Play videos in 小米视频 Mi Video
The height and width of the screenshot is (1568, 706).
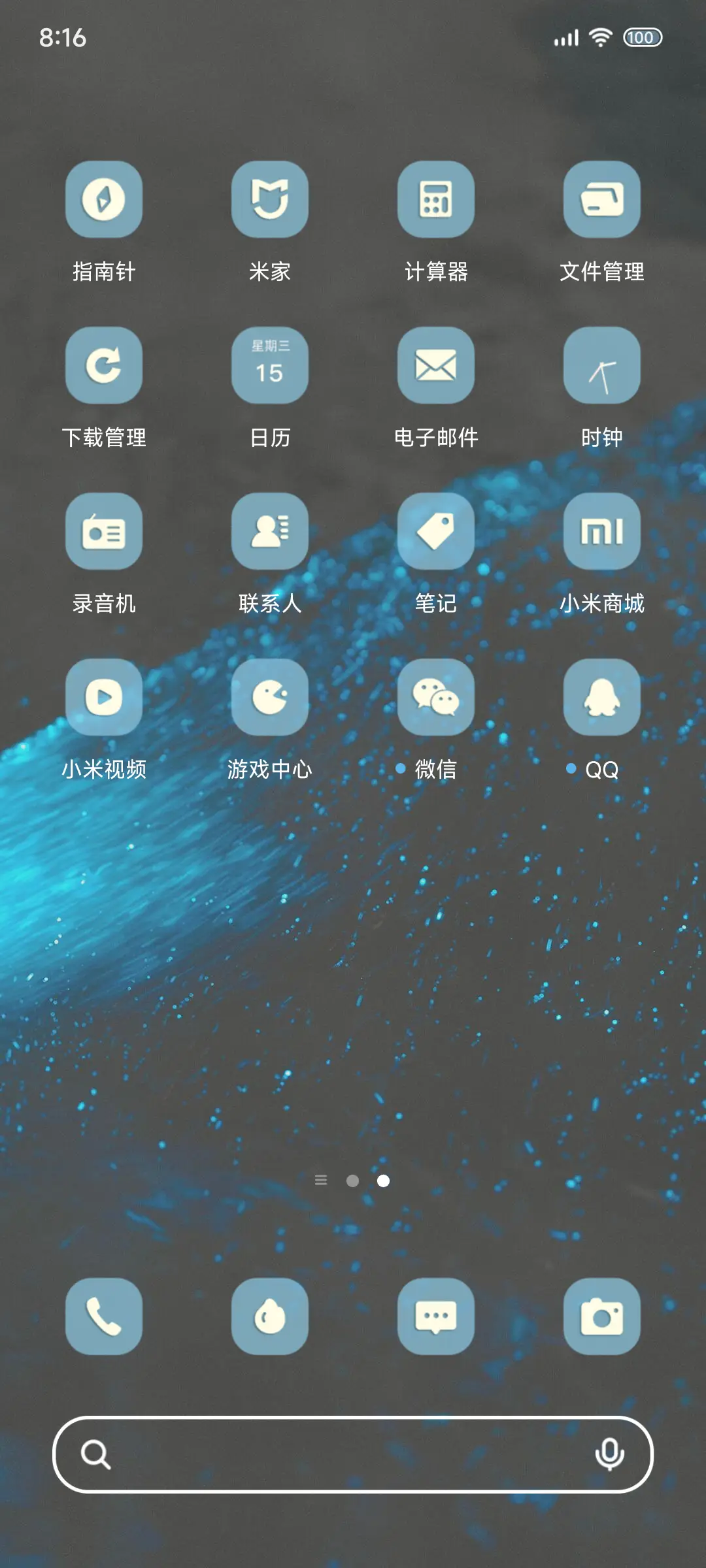coord(104,696)
